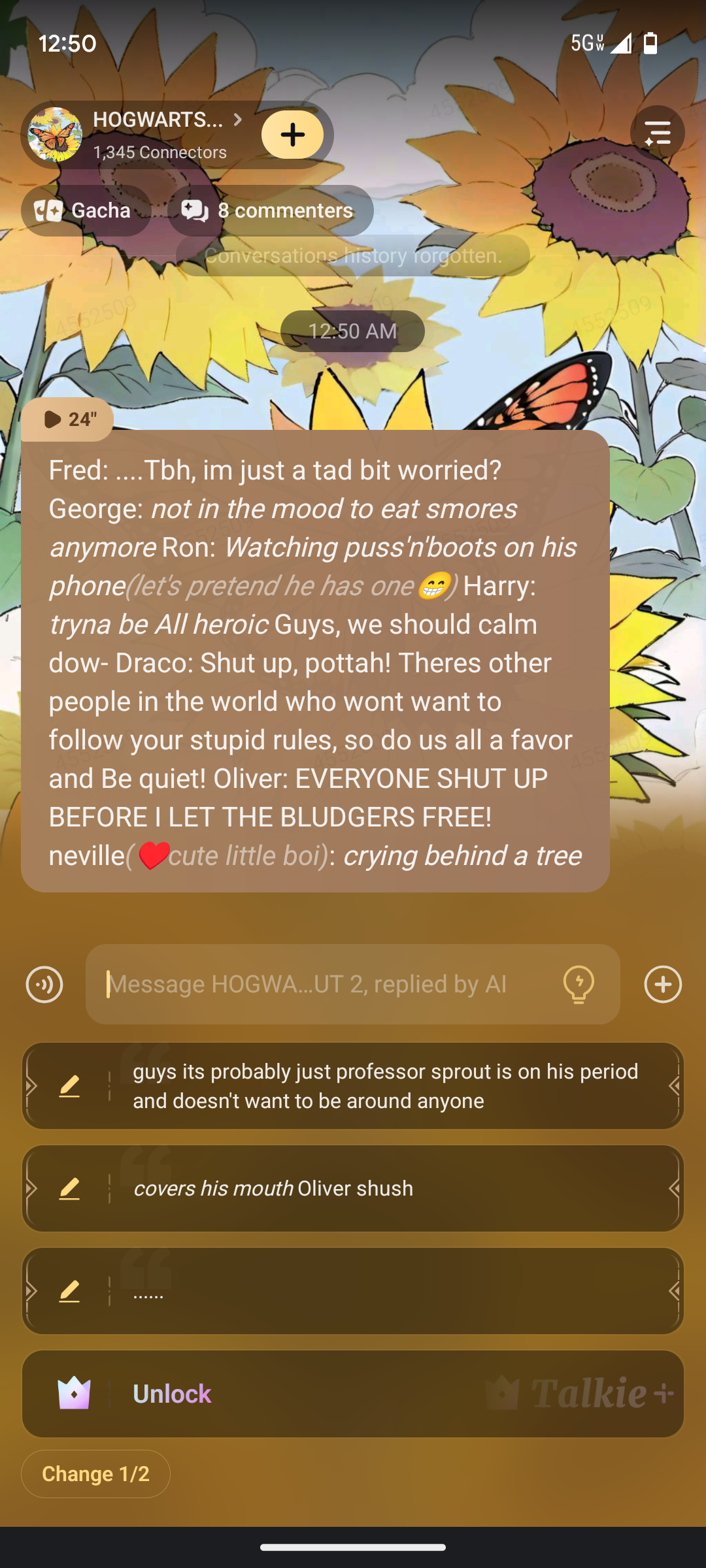The image size is (706, 1568).
Task: Open the plus attachments icon beside input
Action: coord(663,984)
